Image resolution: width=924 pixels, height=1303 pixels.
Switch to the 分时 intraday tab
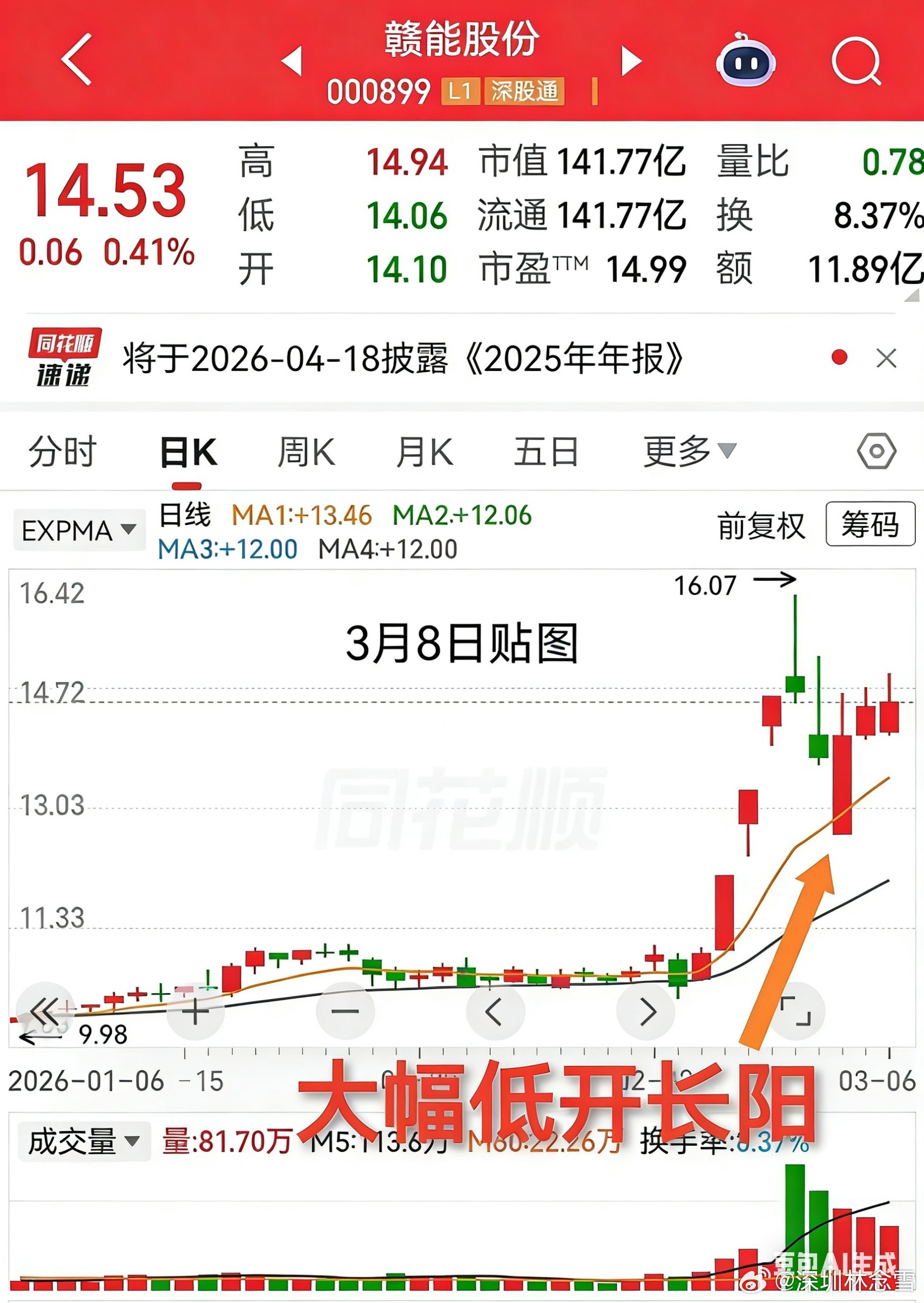click(63, 451)
